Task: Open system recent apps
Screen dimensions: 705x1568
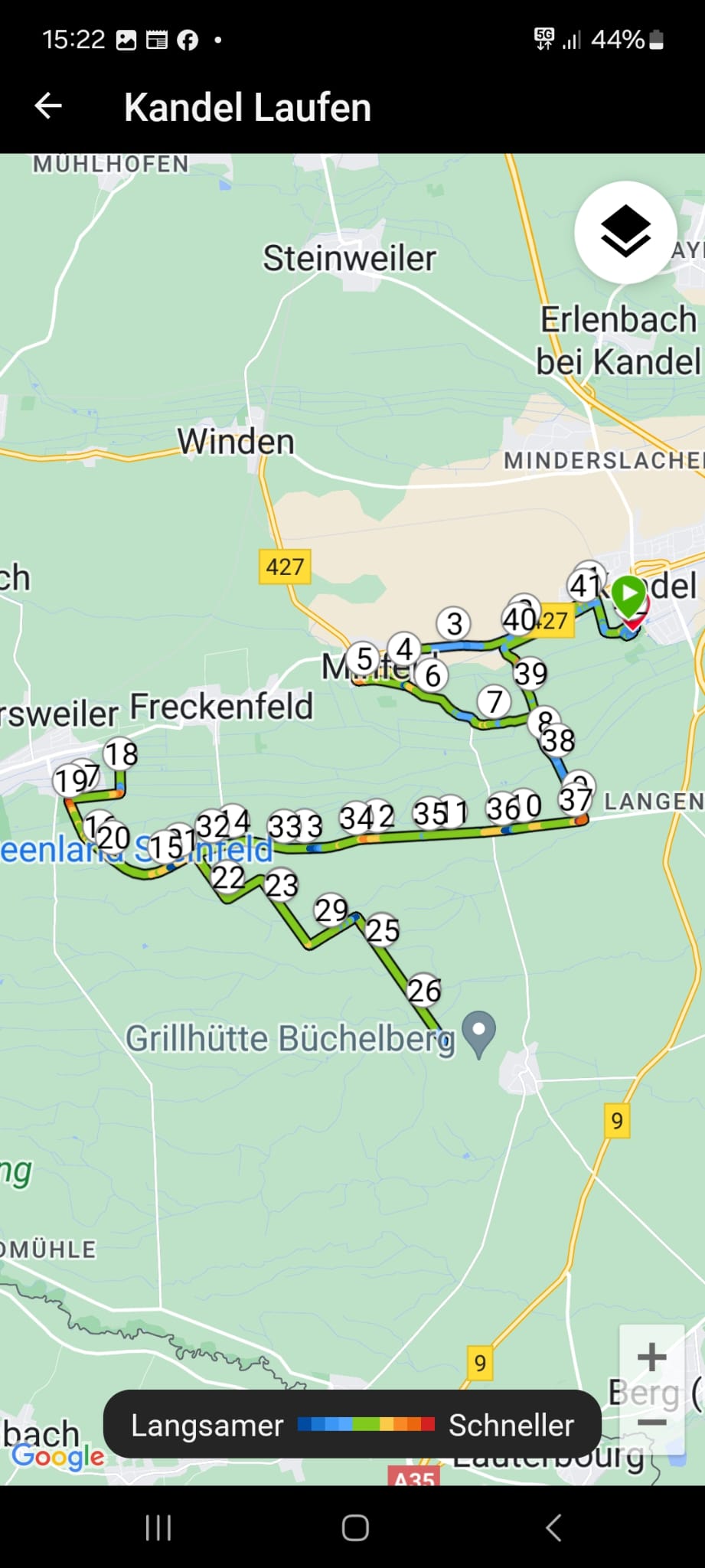Action: tap(158, 1527)
